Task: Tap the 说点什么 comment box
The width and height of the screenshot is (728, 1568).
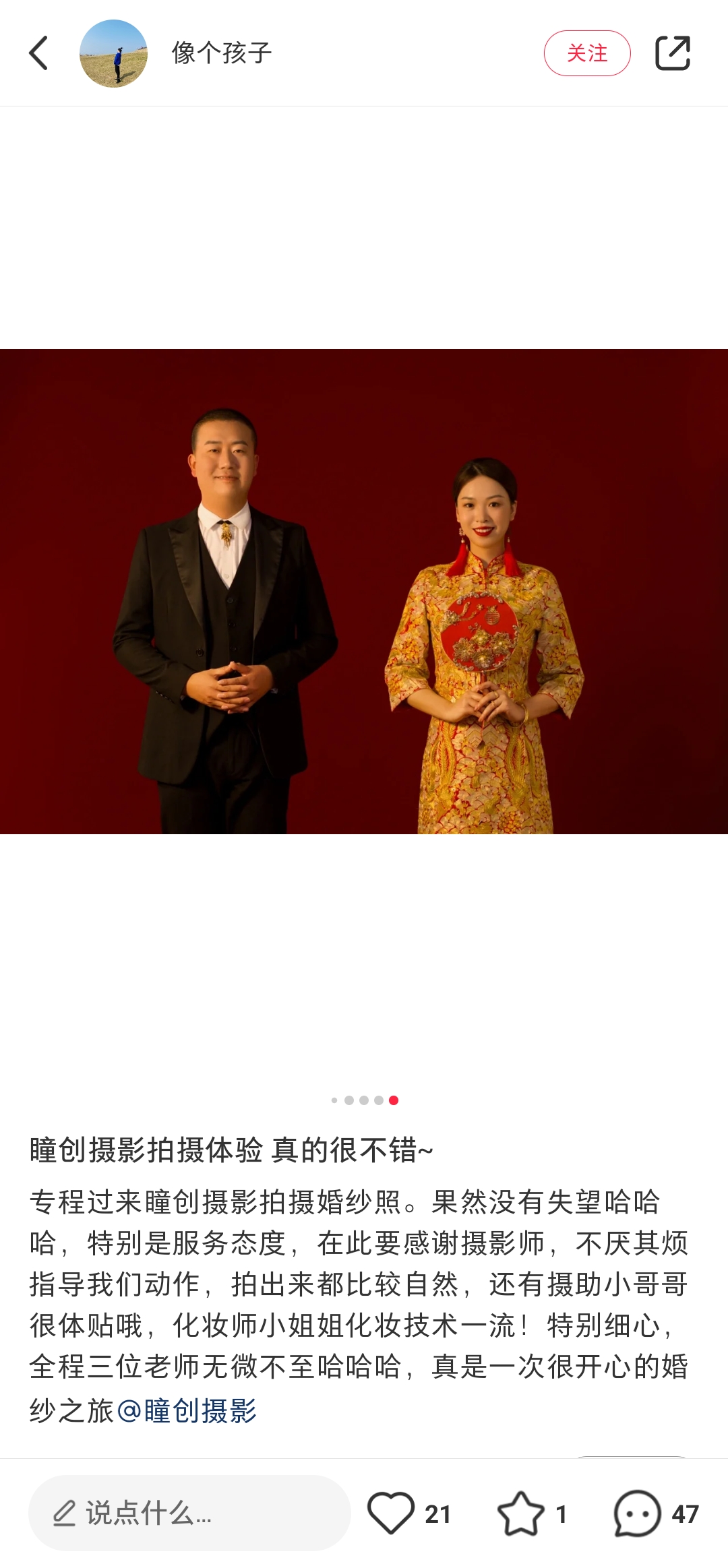Action: pyautogui.click(x=189, y=1513)
